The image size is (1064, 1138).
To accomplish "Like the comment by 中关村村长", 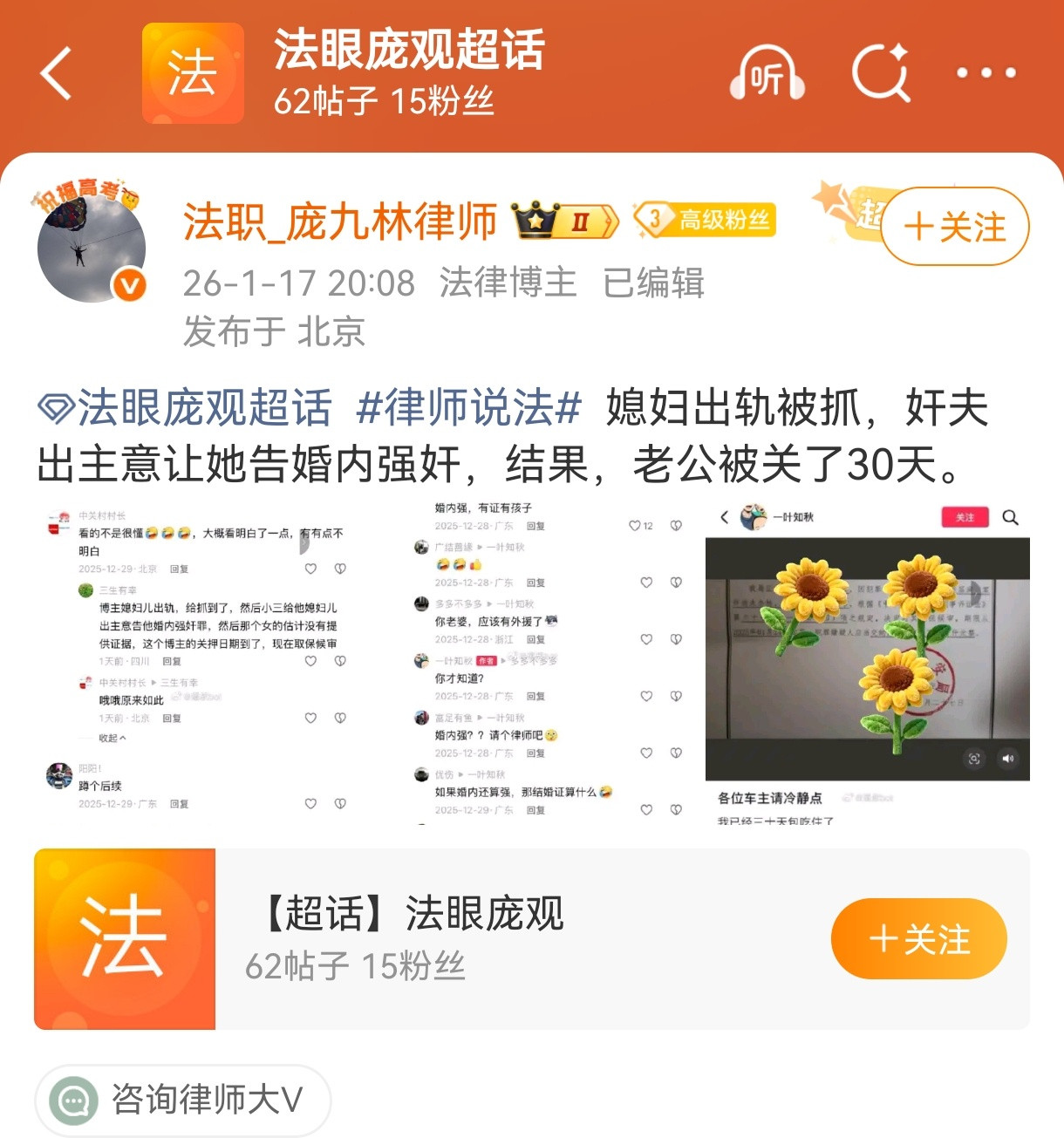I will tap(310, 569).
